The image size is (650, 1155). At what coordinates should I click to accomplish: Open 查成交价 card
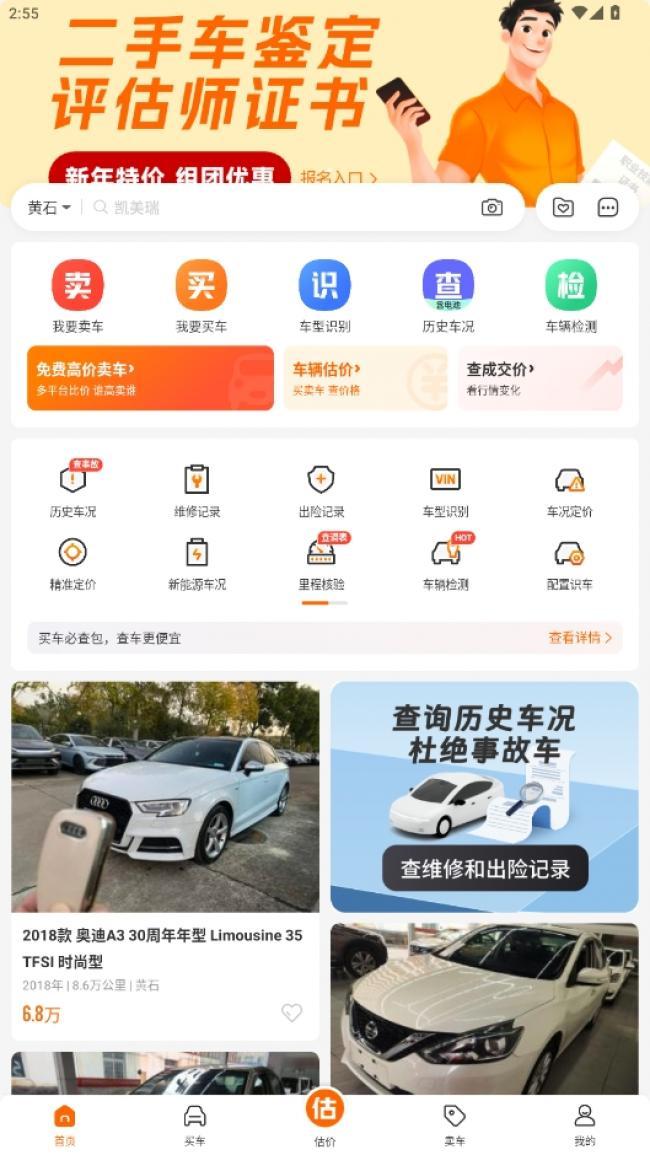(x=540, y=378)
